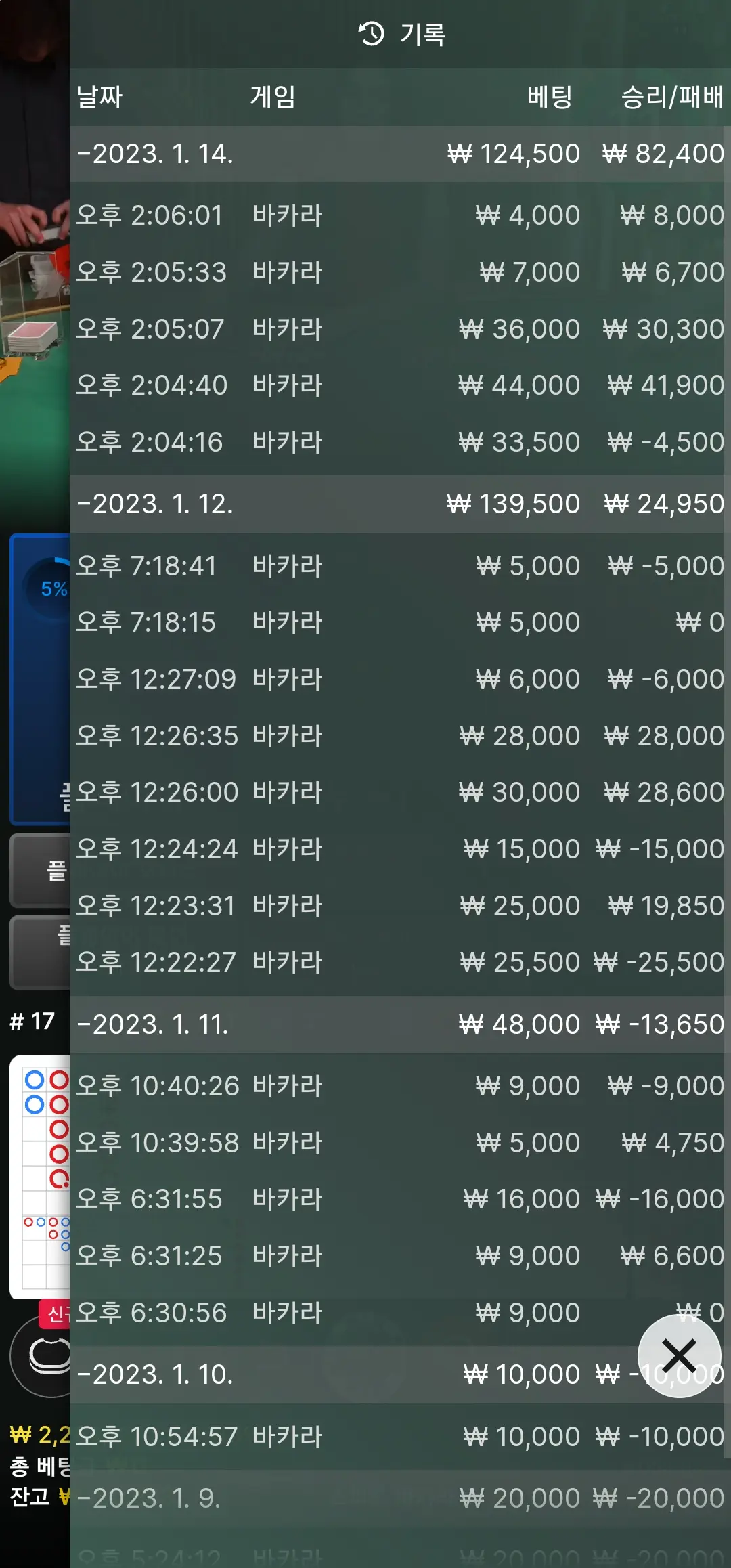Open the 오후 6:31:25 바카라 record
Viewport: 731px width, 1568px height.
(400, 1256)
